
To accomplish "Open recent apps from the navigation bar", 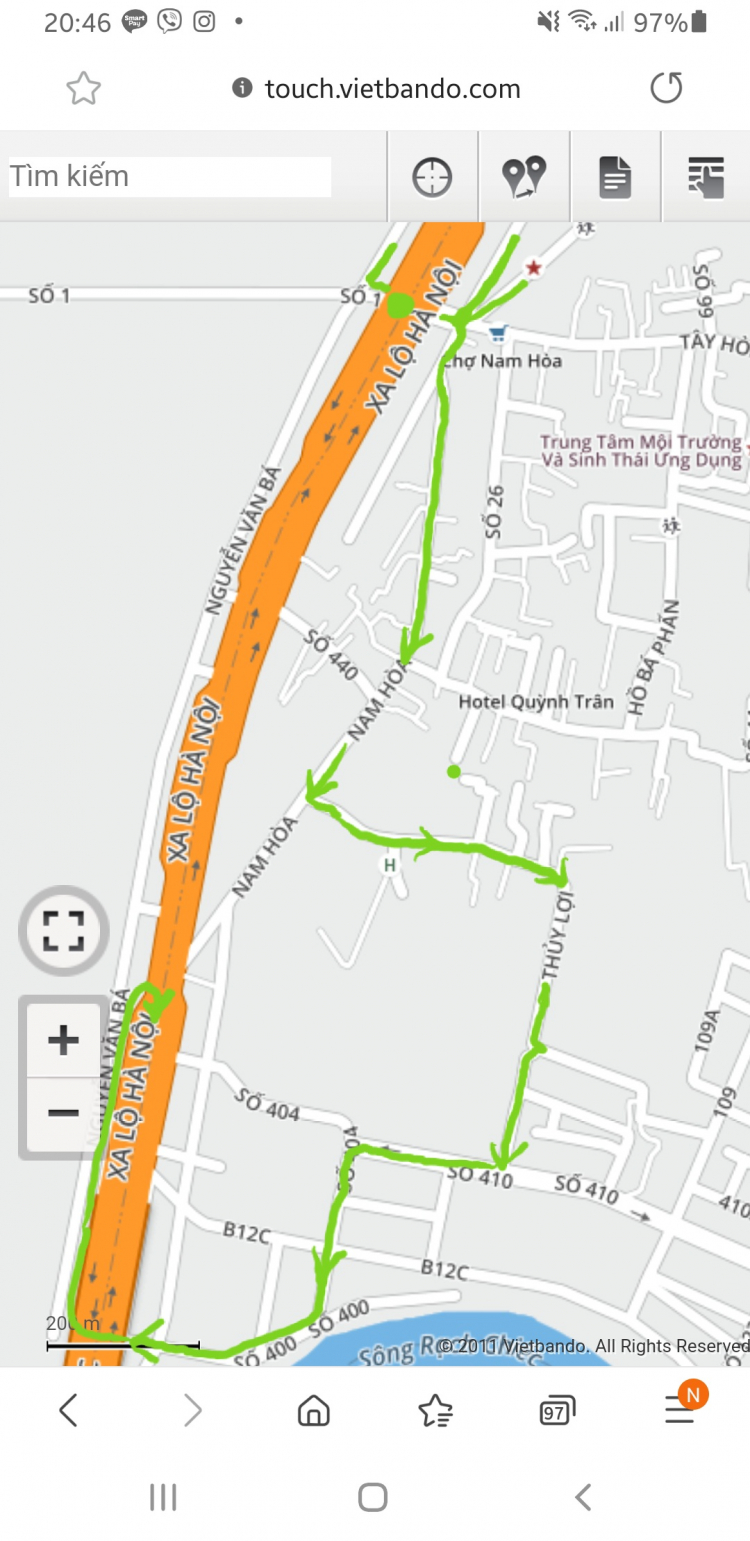I will click(163, 1497).
